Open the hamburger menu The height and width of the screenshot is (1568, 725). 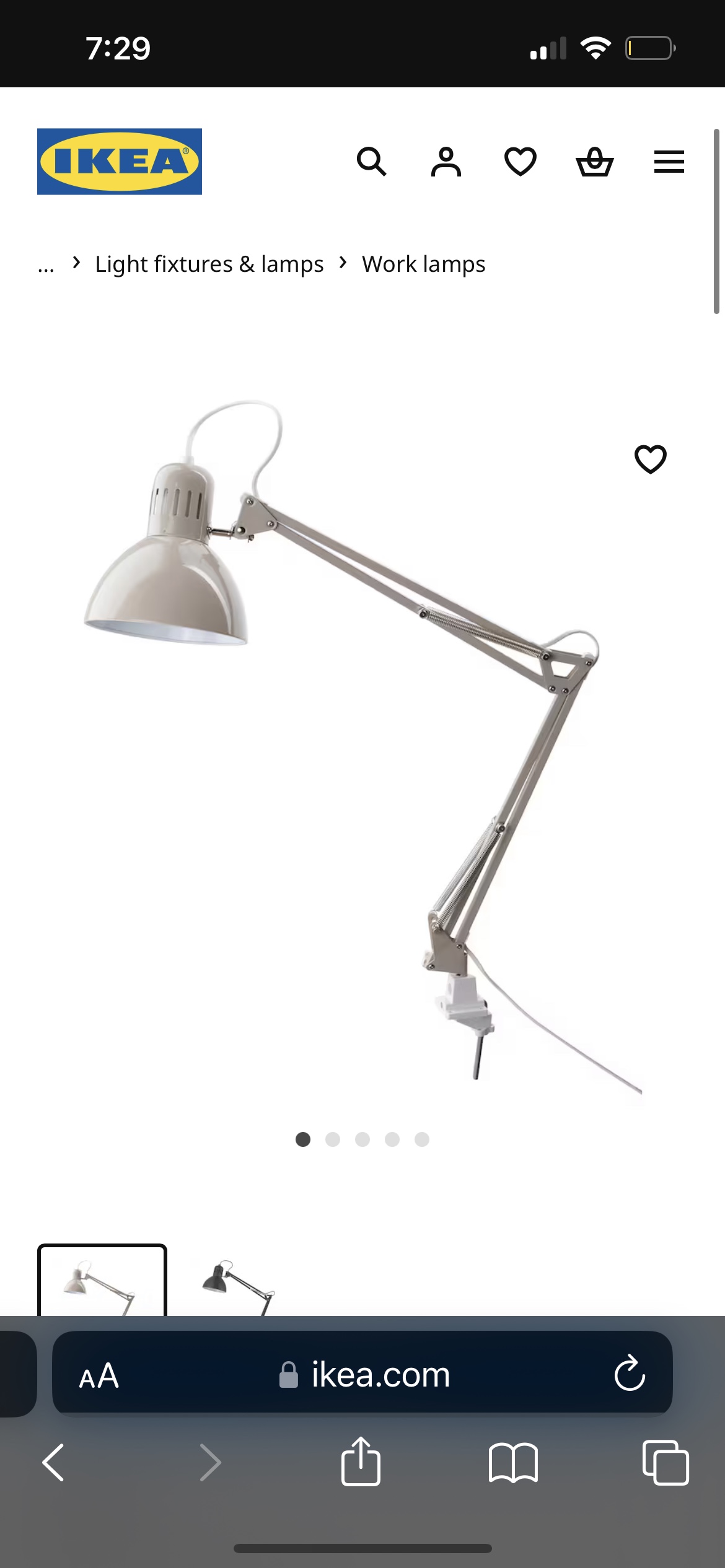669,162
